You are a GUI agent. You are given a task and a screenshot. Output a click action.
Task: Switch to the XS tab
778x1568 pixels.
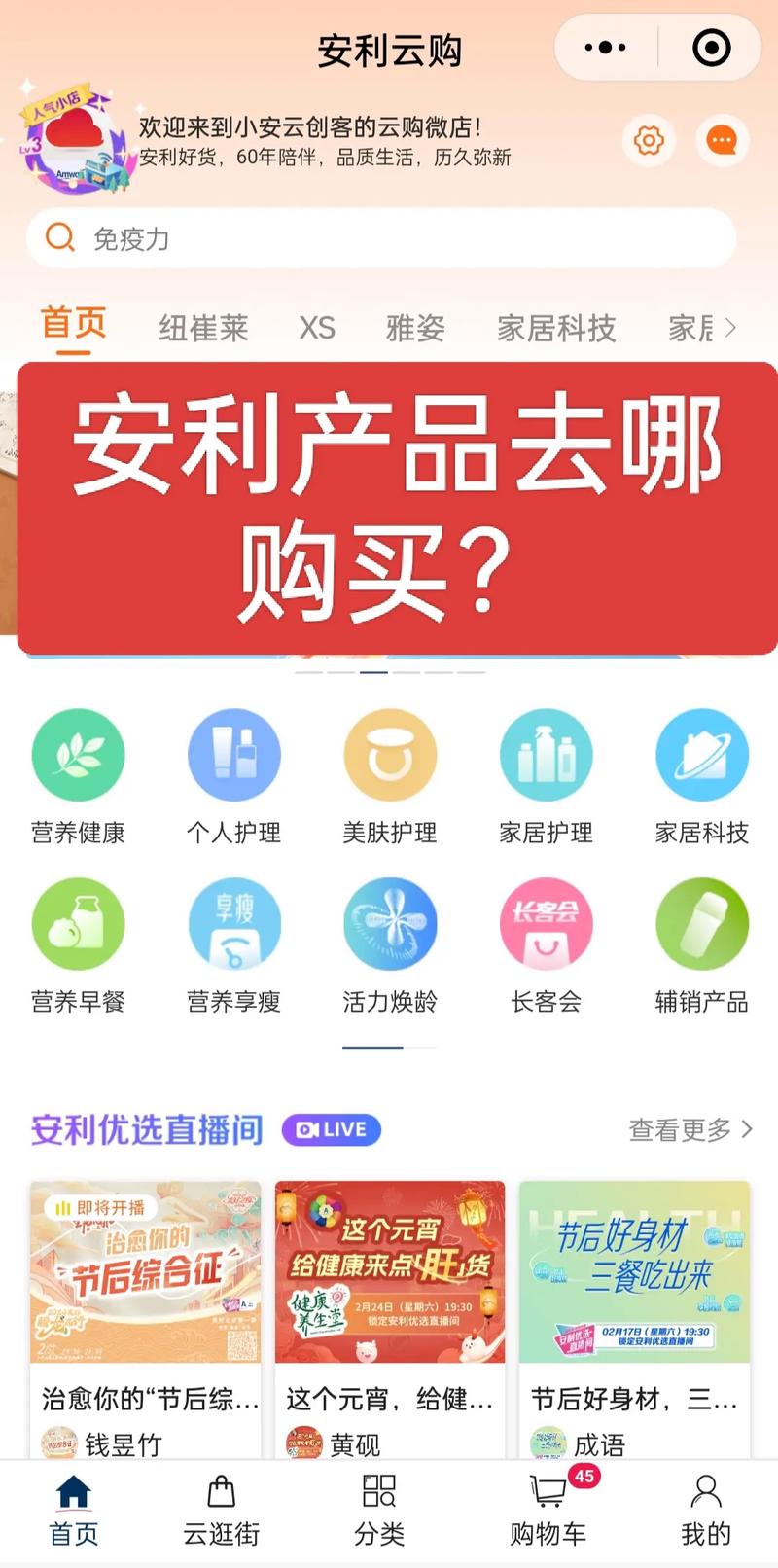click(x=317, y=328)
